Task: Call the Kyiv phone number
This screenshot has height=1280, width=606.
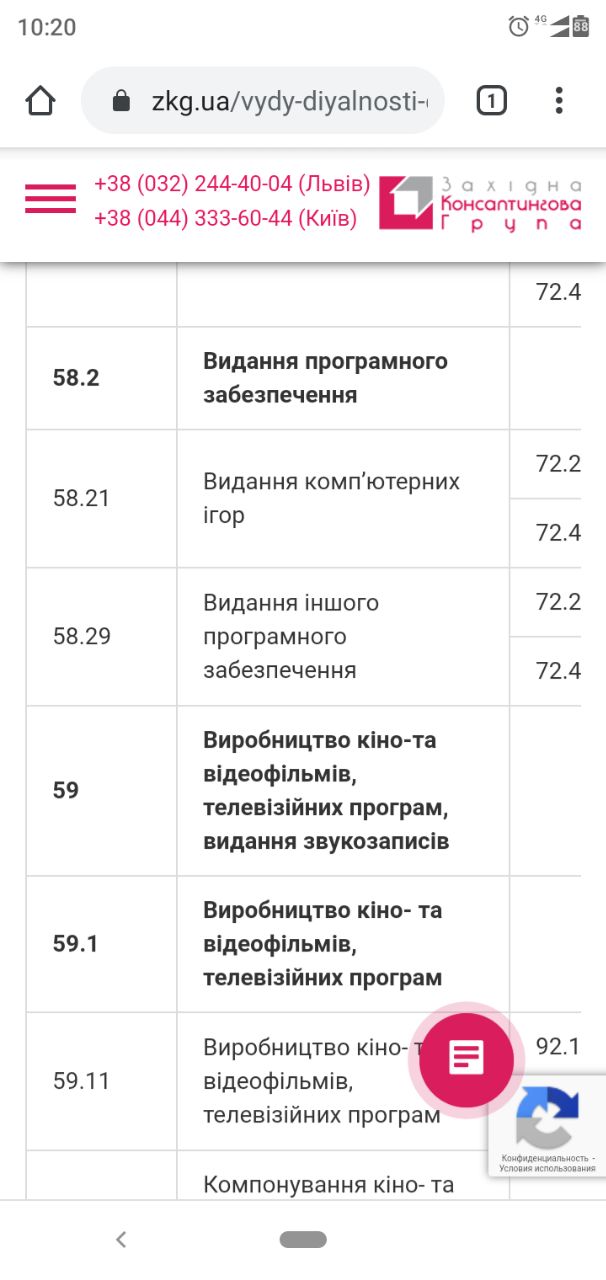Action: [x=225, y=218]
